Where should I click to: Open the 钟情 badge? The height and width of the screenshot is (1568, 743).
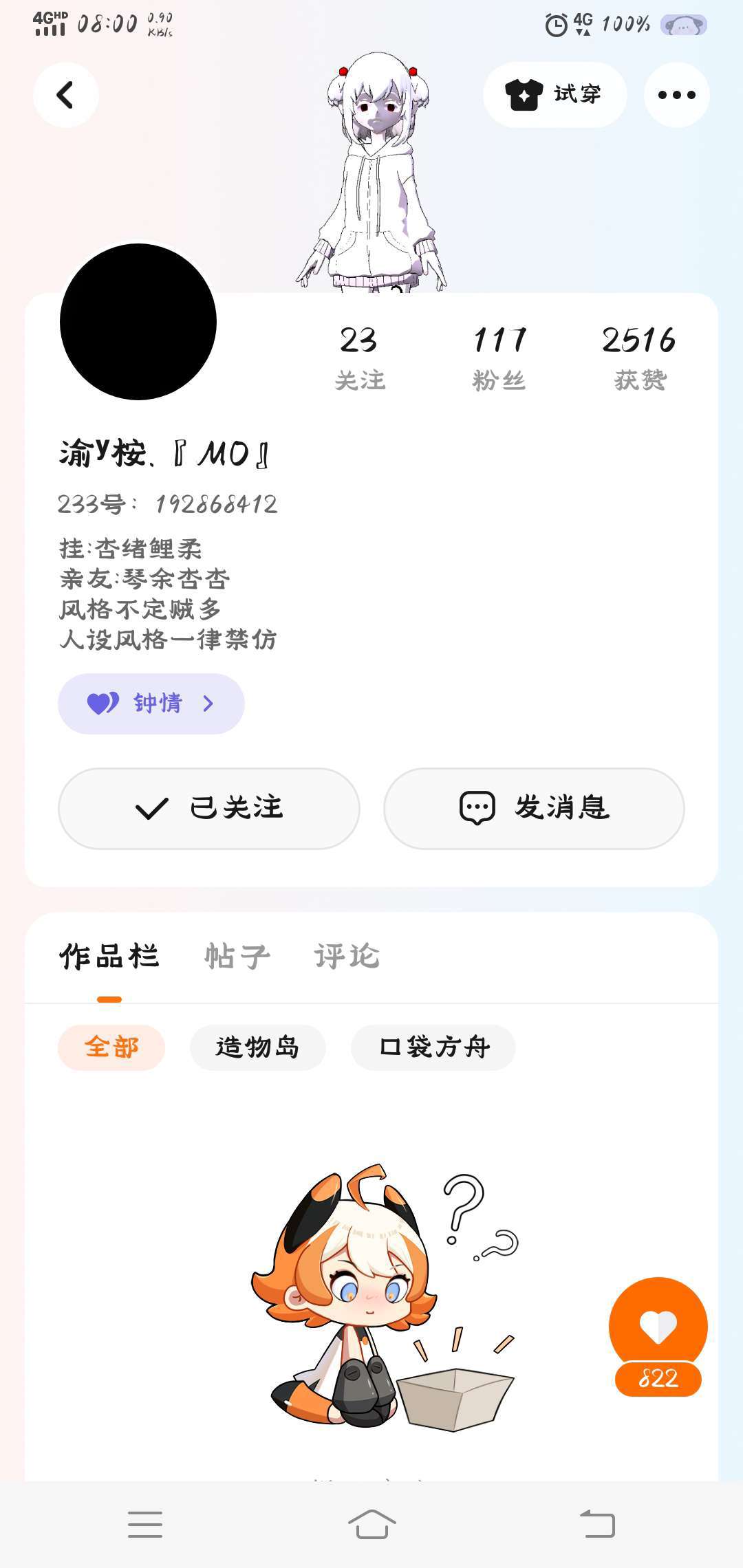point(151,704)
